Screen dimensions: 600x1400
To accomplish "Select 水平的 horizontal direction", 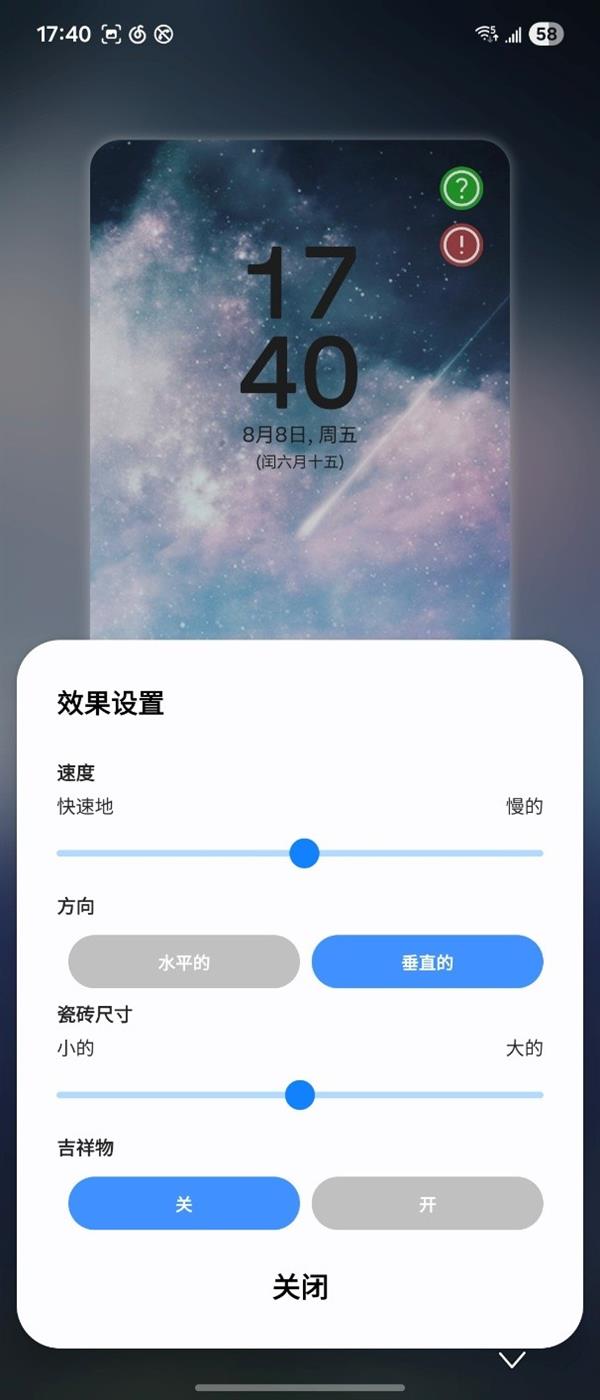I will pos(184,962).
